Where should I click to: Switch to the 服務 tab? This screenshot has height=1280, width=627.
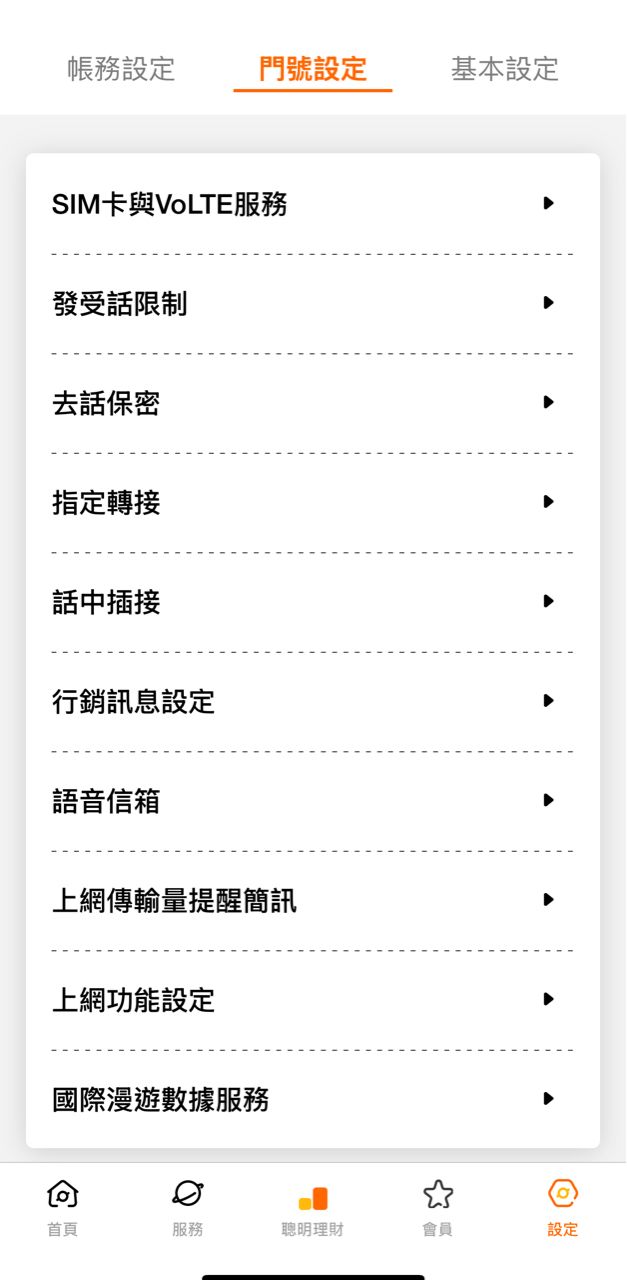pos(187,1207)
